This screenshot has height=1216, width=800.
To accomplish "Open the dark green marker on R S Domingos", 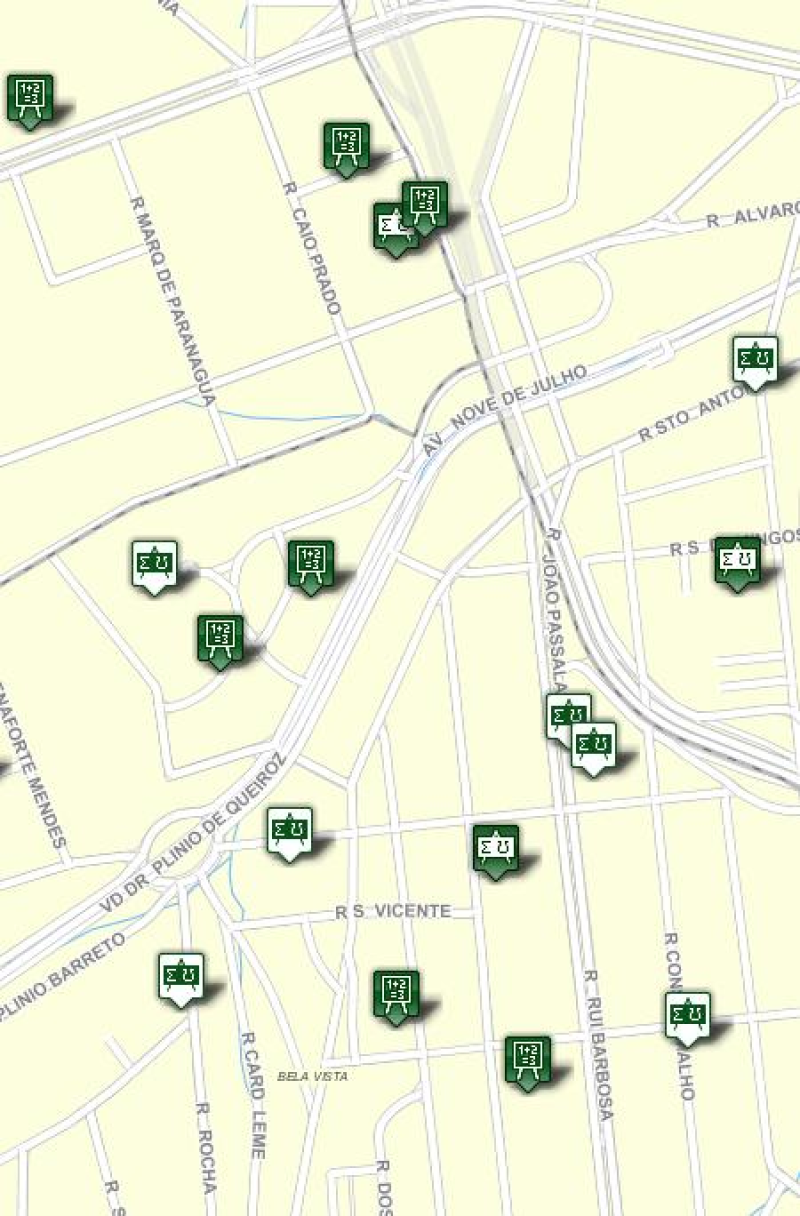I will point(738,561).
